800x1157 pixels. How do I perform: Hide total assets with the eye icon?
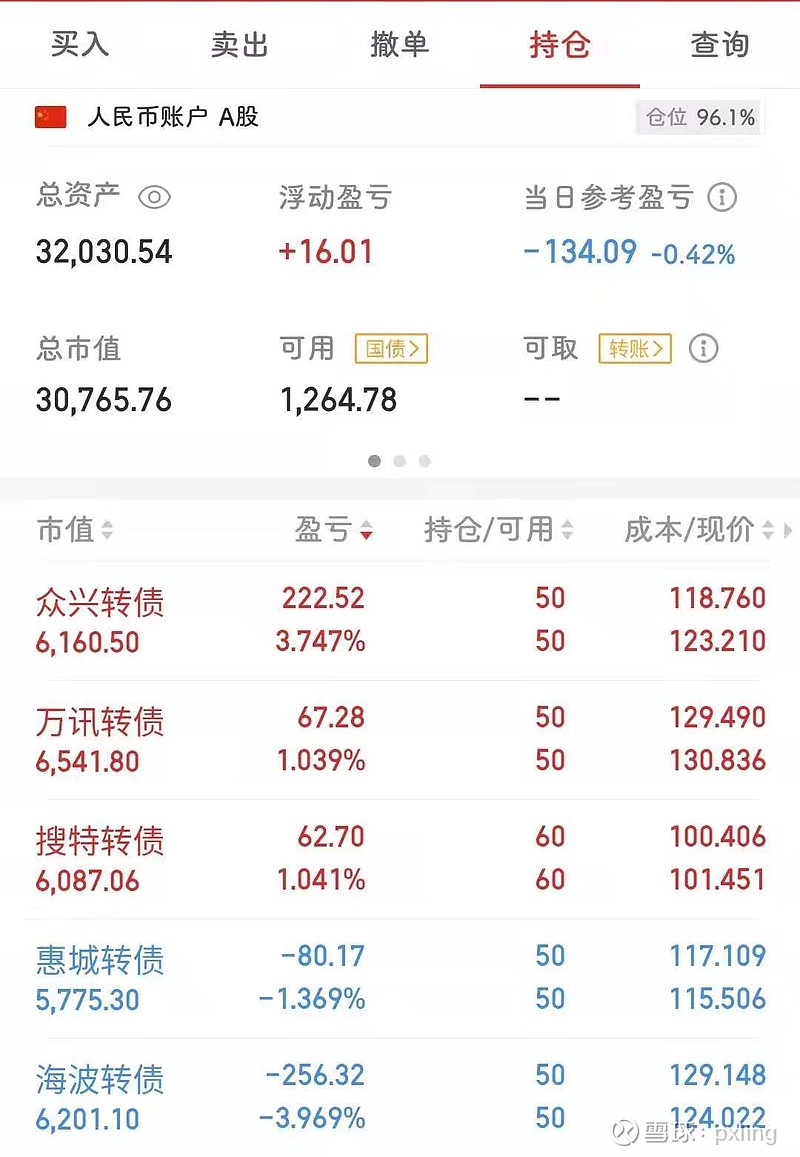155,197
